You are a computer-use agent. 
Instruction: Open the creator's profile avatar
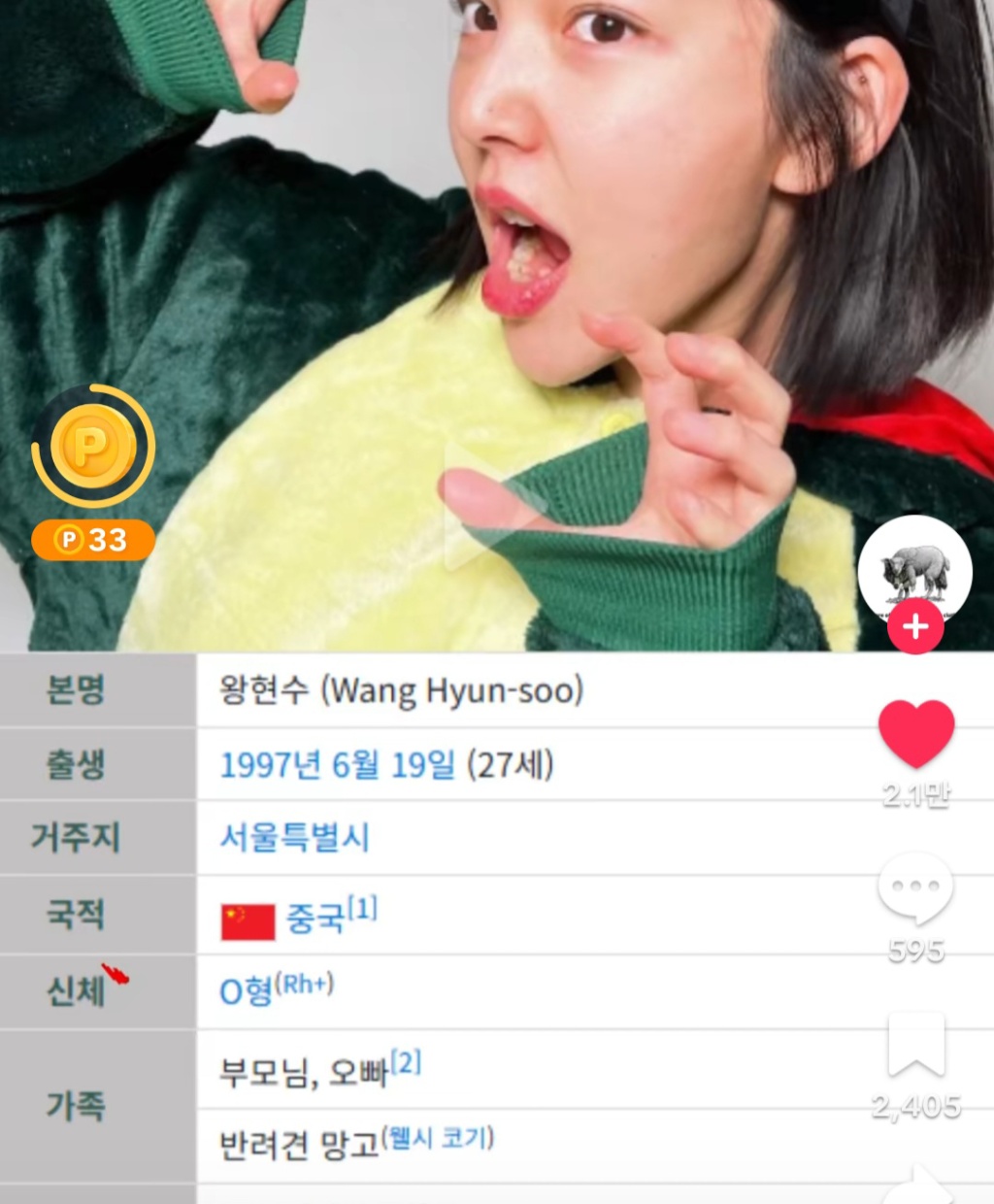click(914, 571)
